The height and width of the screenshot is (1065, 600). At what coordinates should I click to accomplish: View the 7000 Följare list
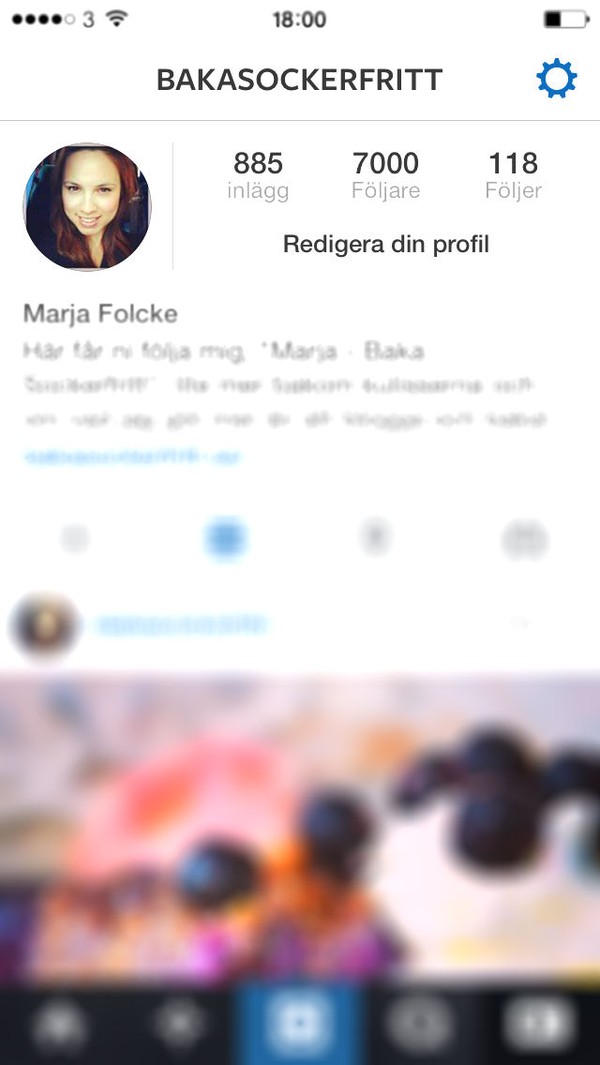coord(385,175)
